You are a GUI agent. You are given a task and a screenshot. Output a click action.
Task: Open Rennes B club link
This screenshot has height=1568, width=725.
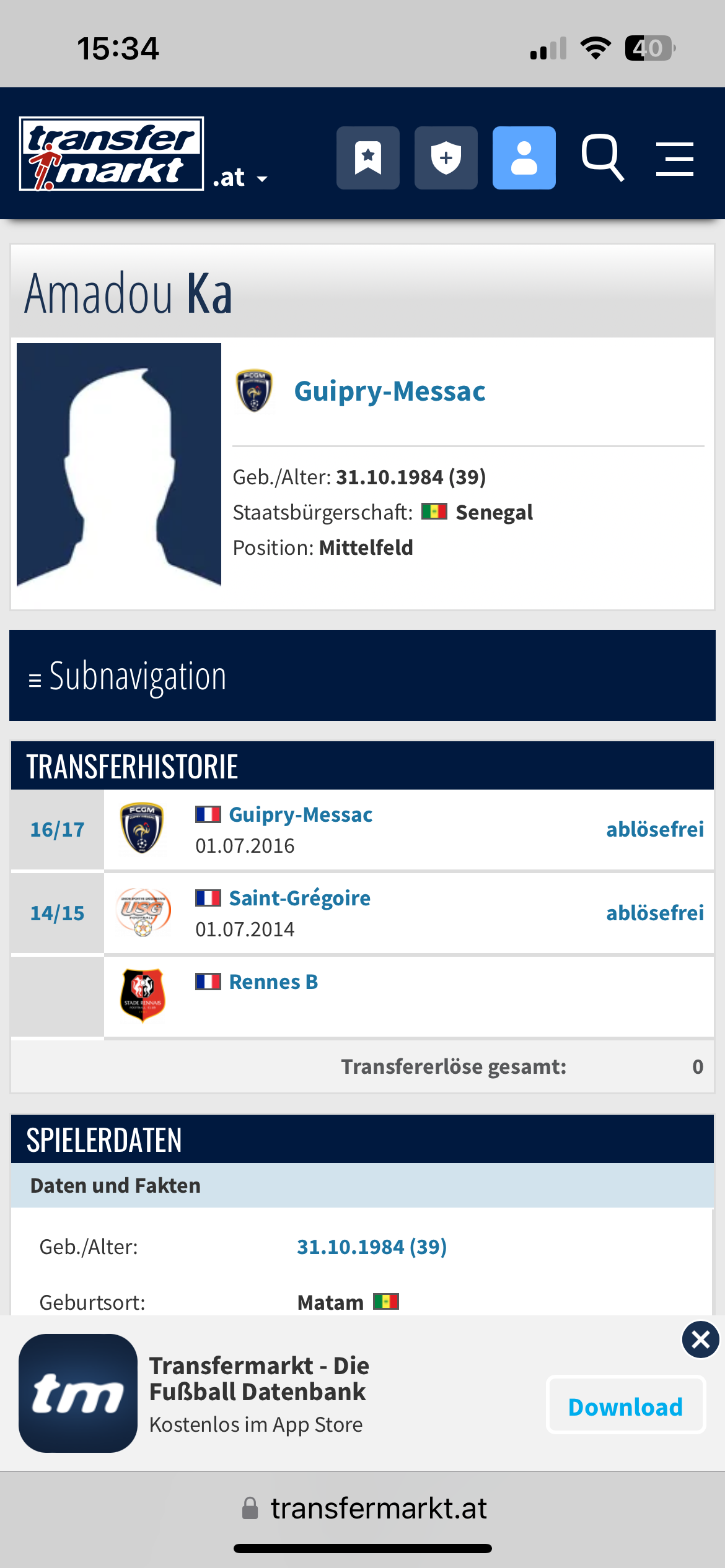pyautogui.click(x=273, y=982)
